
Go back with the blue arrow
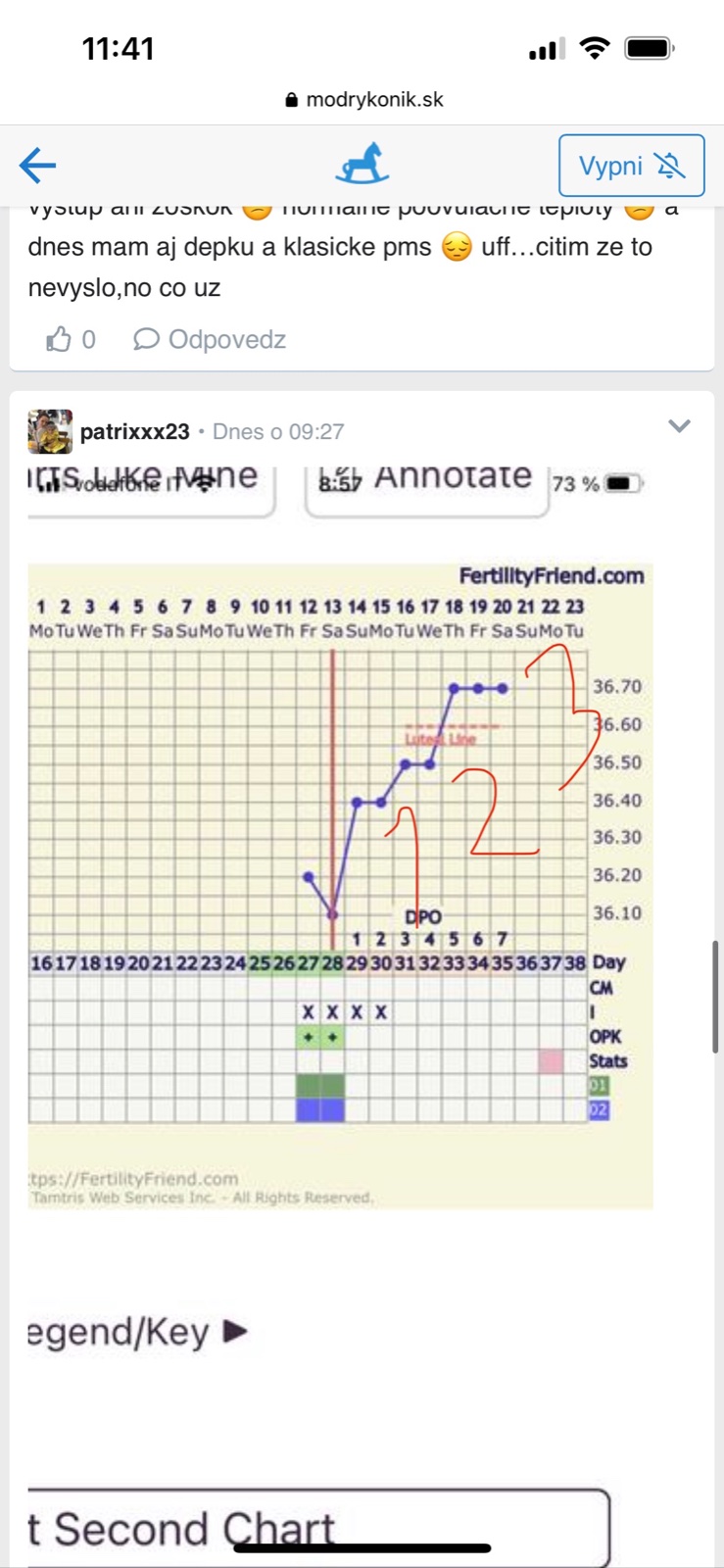pos(37,166)
